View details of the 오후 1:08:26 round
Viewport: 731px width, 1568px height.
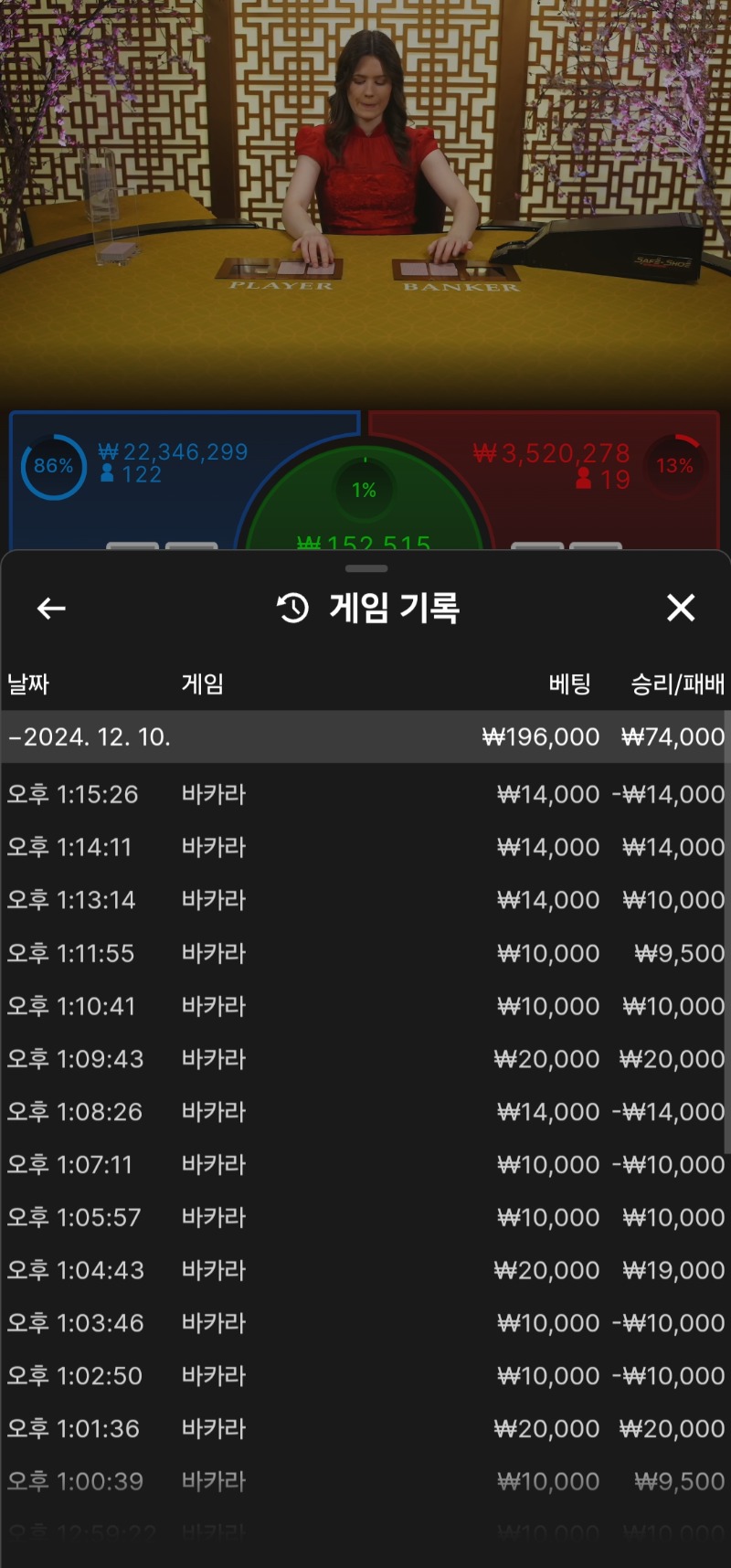(x=365, y=1112)
